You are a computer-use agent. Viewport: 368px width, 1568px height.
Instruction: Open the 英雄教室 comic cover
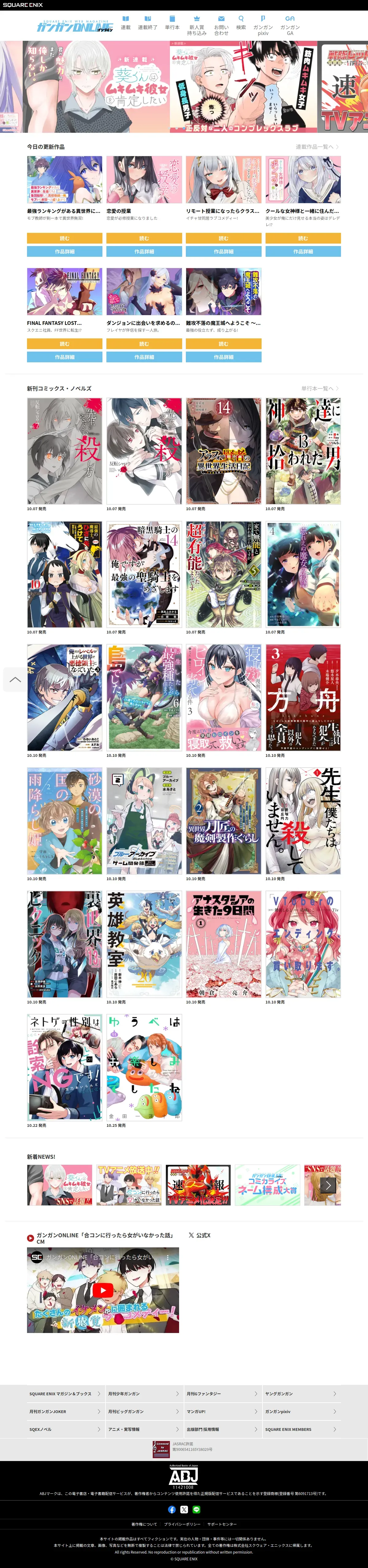144,944
